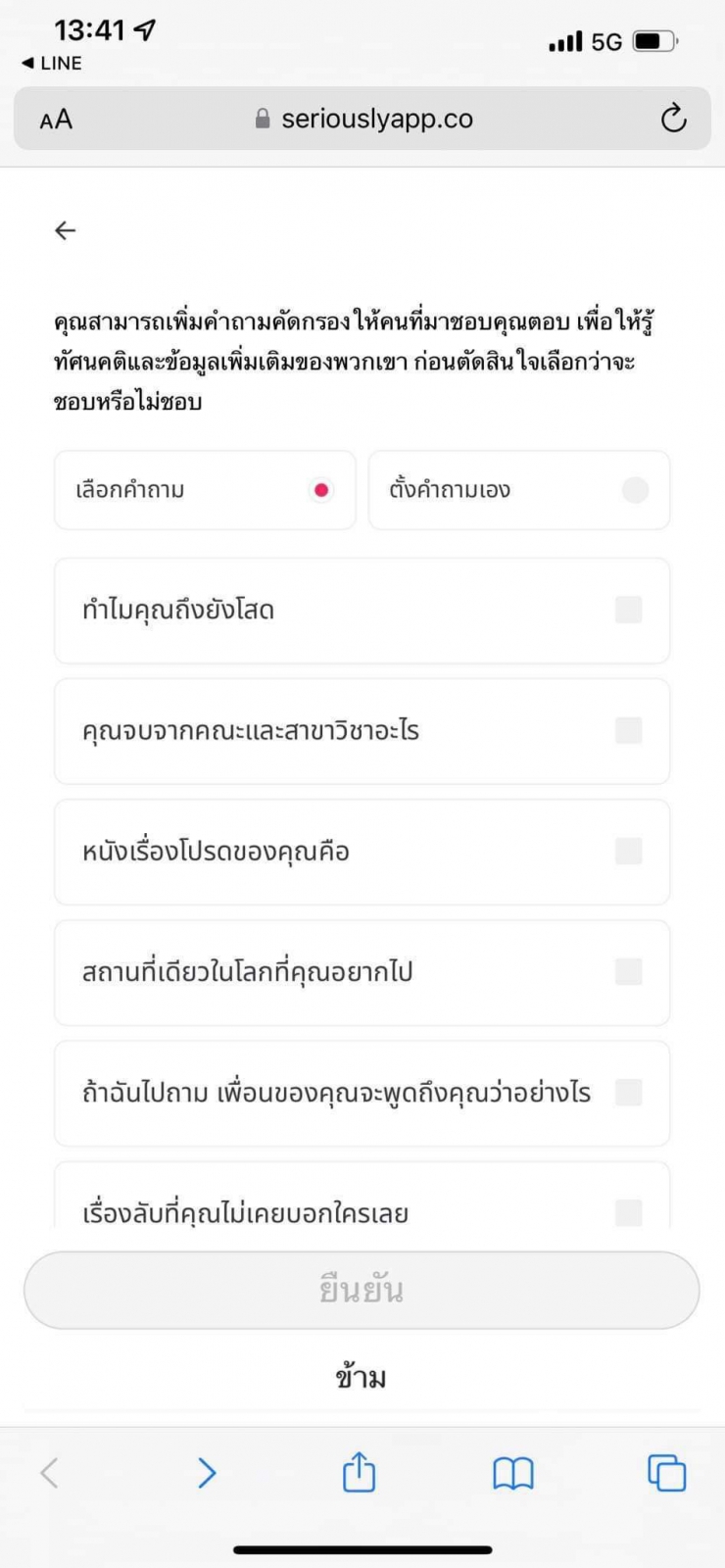
Task: Tap the seriouslyapp.co address bar
Action: 364,120
